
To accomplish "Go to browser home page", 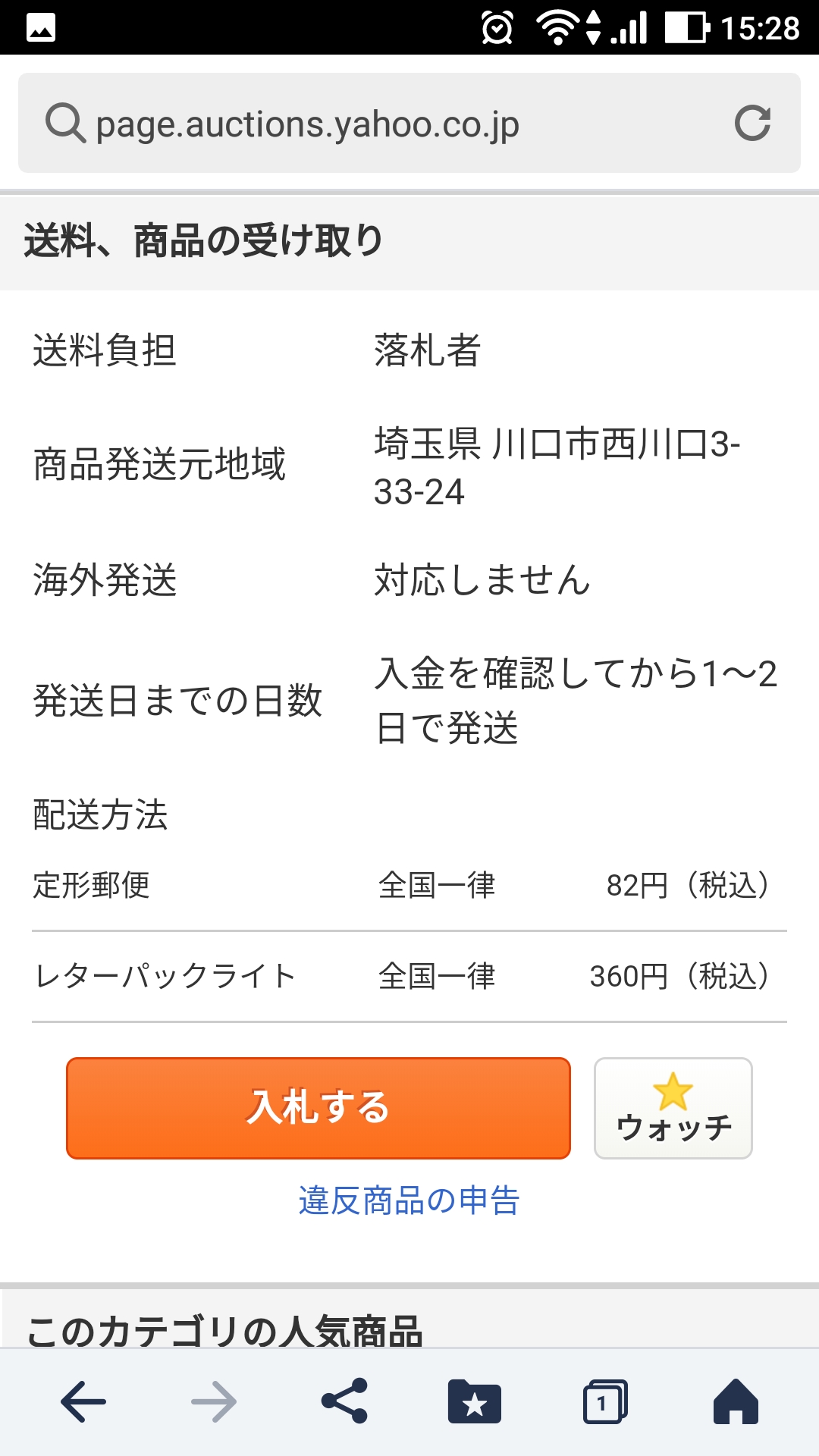I will (x=736, y=1401).
